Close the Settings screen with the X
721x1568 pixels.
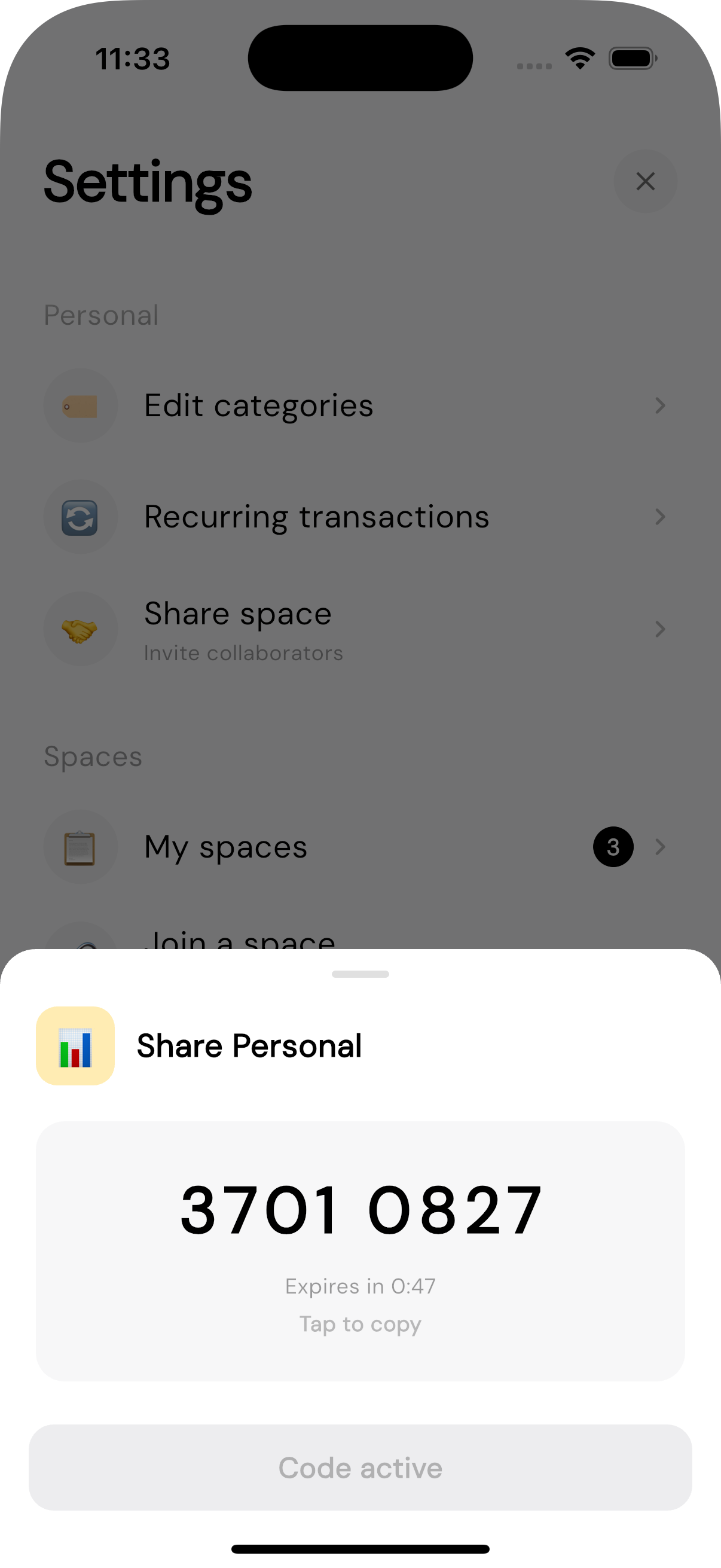pyautogui.click(x=645, y=181)
